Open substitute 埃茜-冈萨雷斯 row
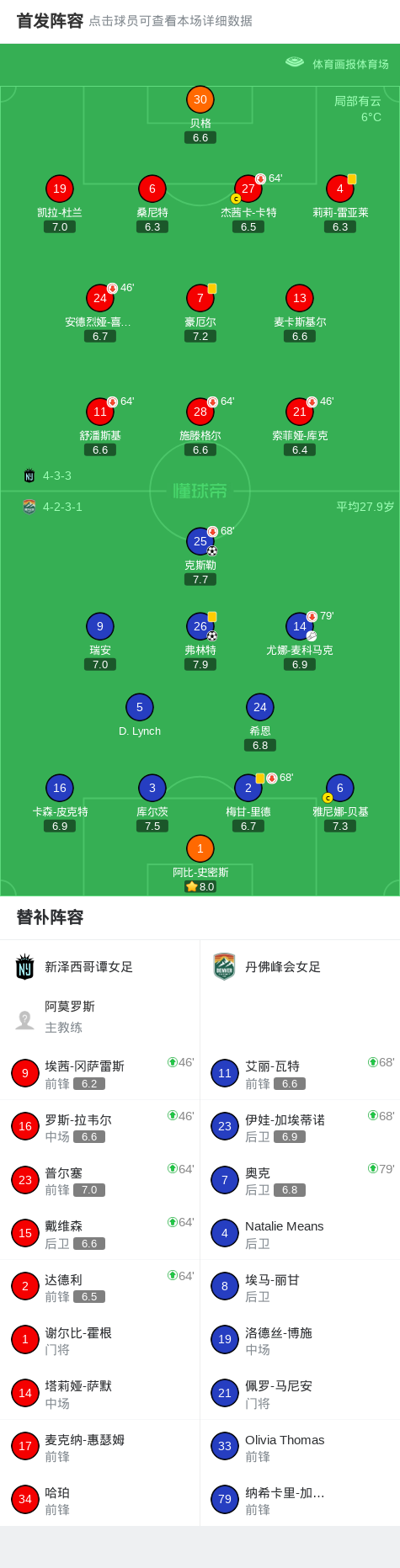The height and width of the screenshot is (1568, 400). [100, 1073]
